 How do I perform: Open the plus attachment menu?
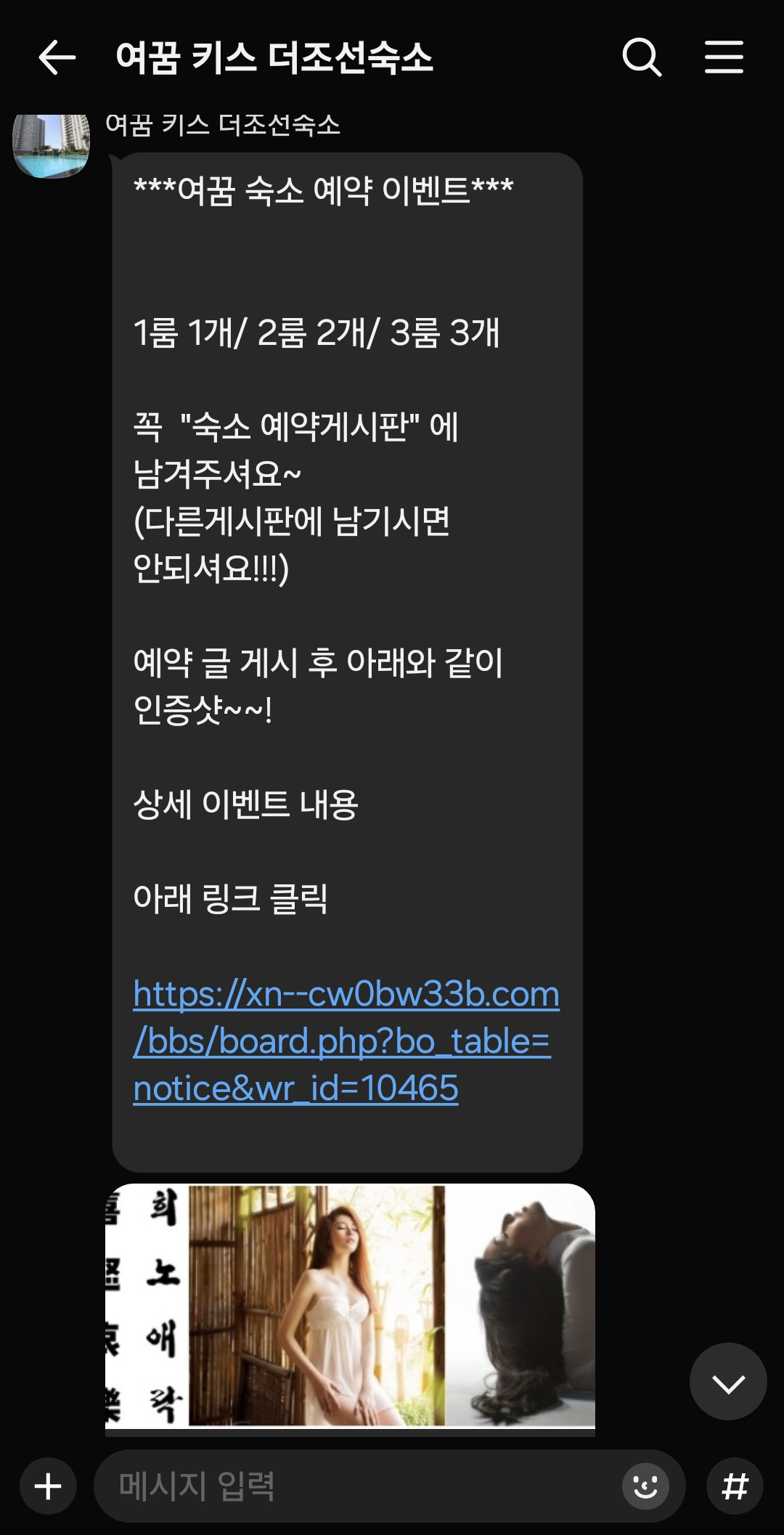(48, 1486)
